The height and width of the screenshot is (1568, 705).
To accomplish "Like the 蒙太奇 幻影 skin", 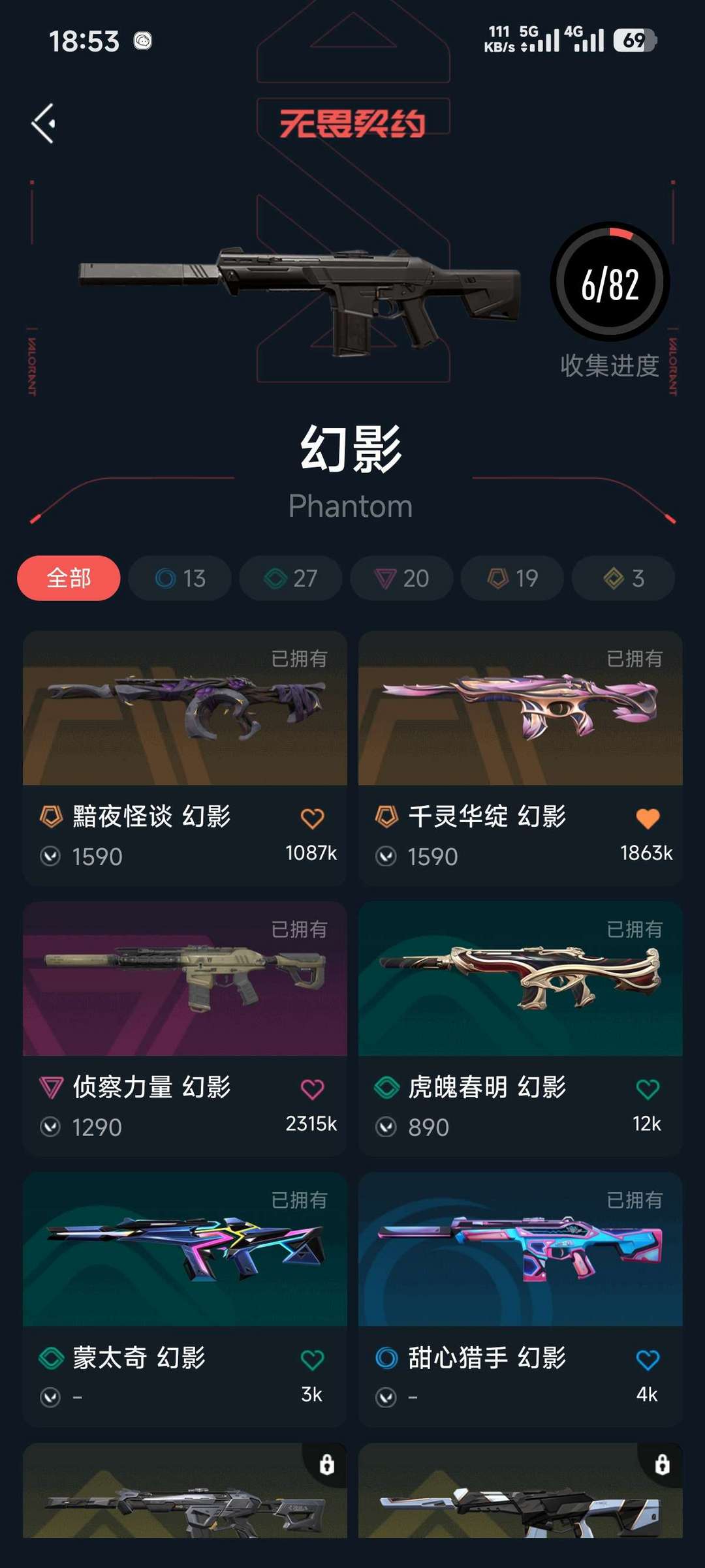I will tap(312, 1360).
